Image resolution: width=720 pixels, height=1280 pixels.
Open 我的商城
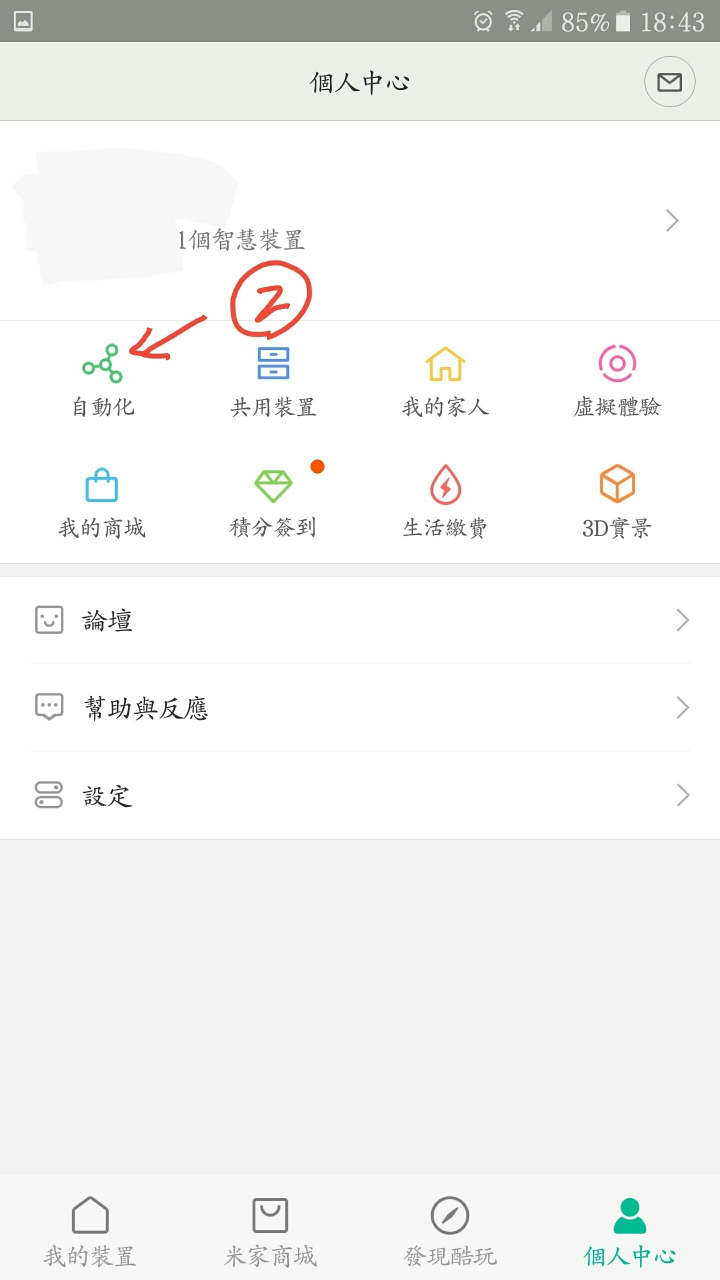click(102, 502)
